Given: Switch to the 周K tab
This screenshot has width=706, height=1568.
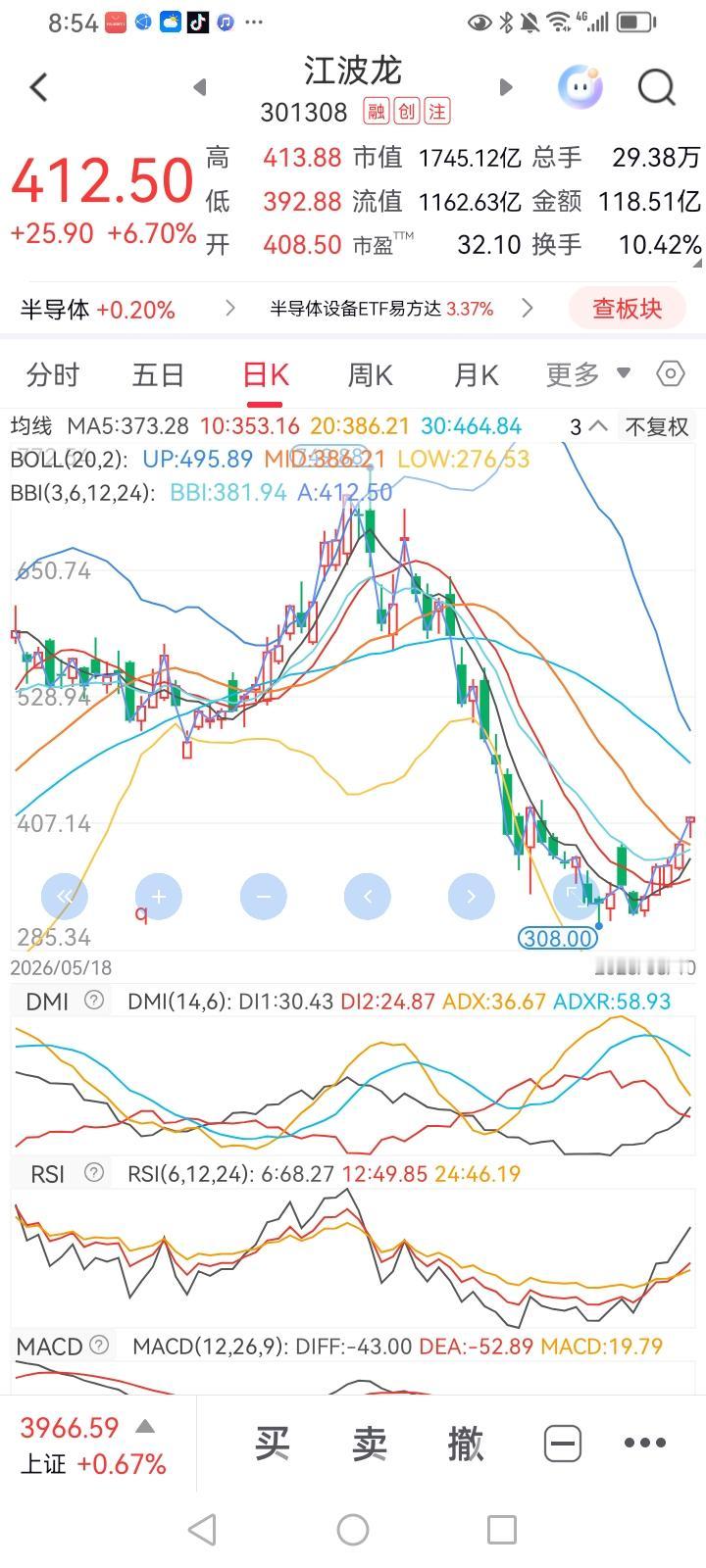Looking at the screenshot, I should point(371,375).
